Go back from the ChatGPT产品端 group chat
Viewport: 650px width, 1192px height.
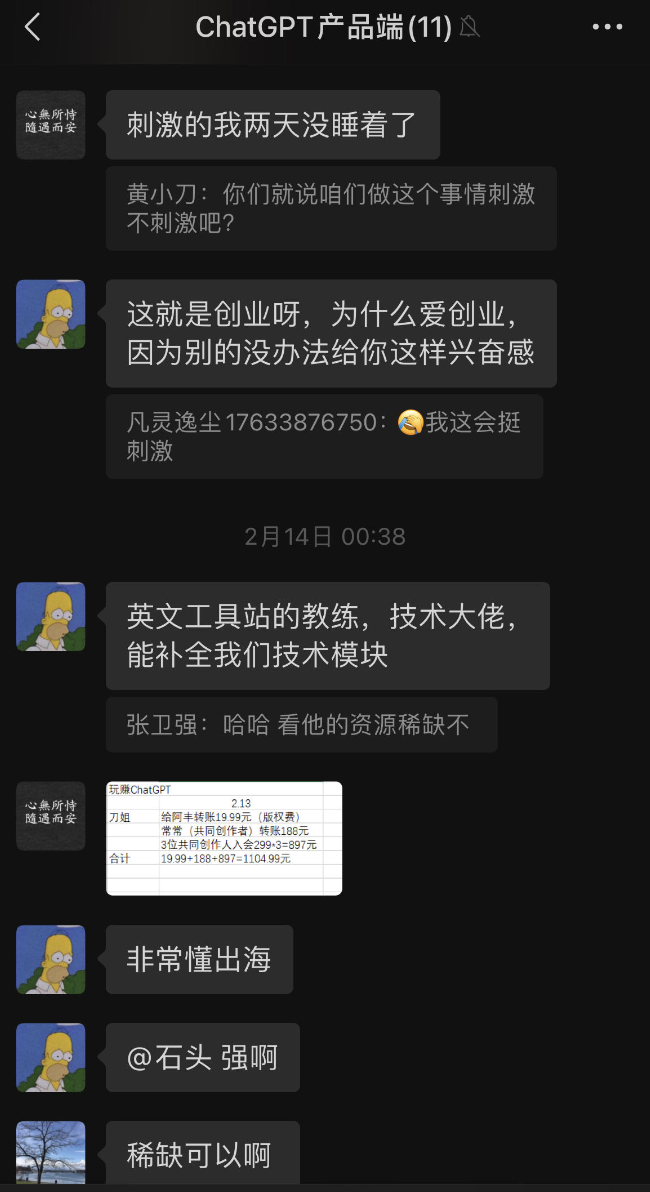coord(33,27)
